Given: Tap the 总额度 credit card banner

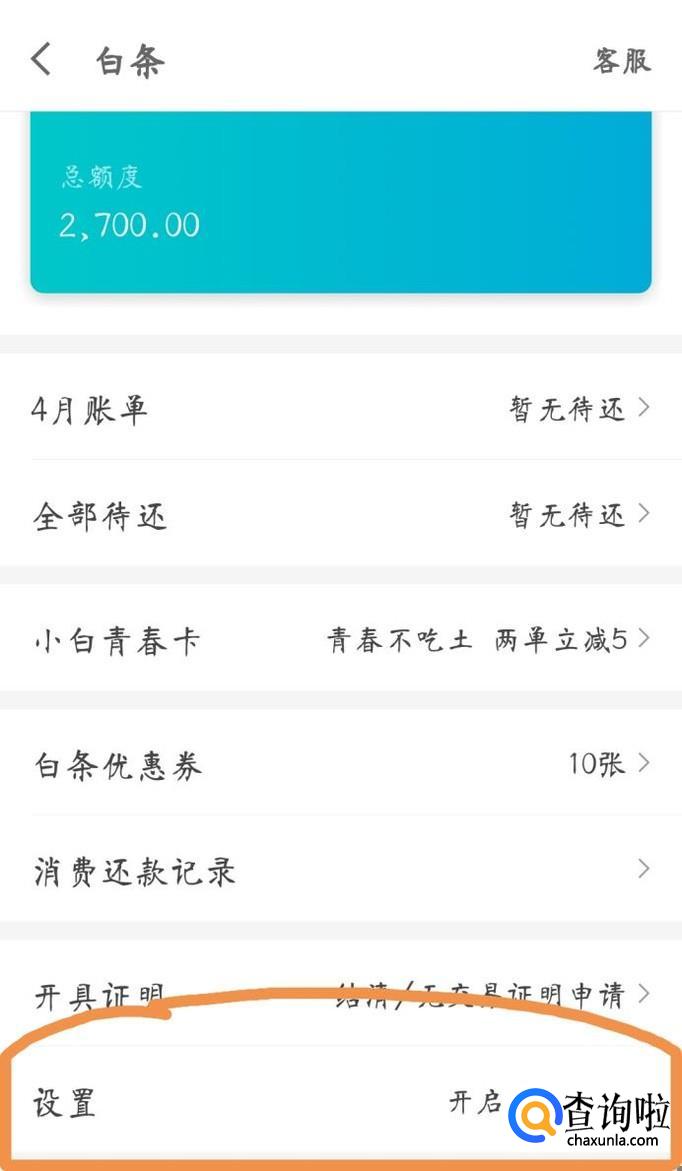Looking at the screenshot, I should coord(340,205).
